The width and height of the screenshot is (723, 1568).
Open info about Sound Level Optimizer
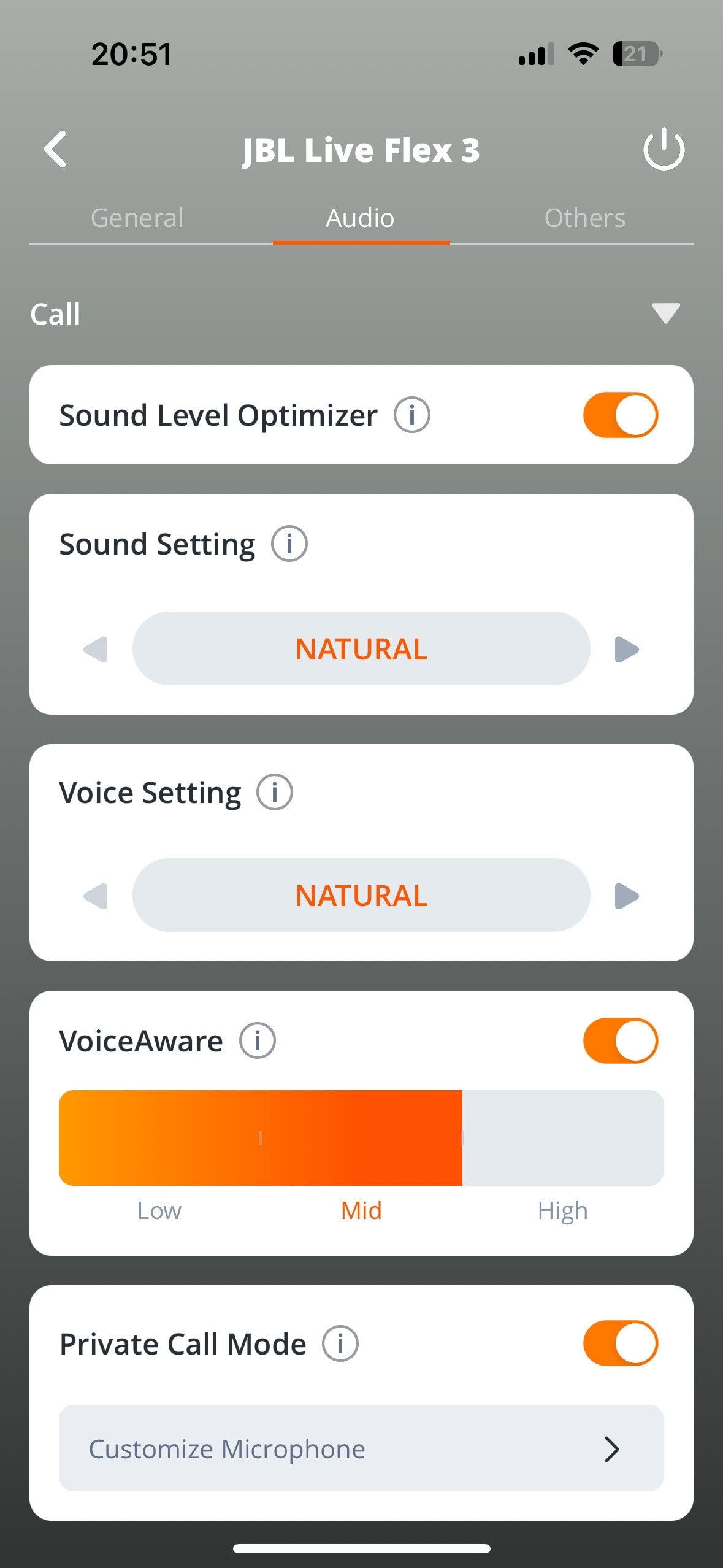(411, 415)
